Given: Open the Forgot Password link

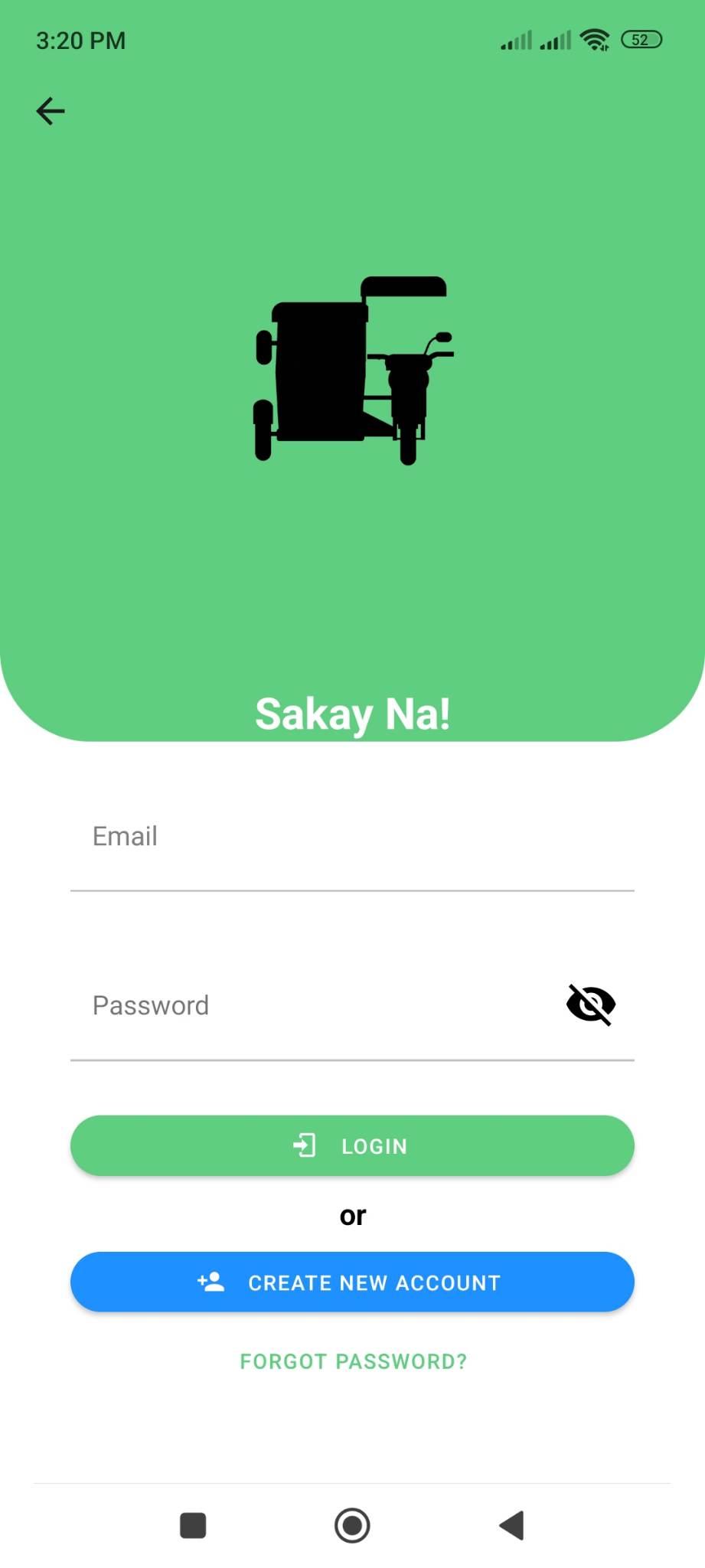Looking at the screenshot, I should (353, 1361).
